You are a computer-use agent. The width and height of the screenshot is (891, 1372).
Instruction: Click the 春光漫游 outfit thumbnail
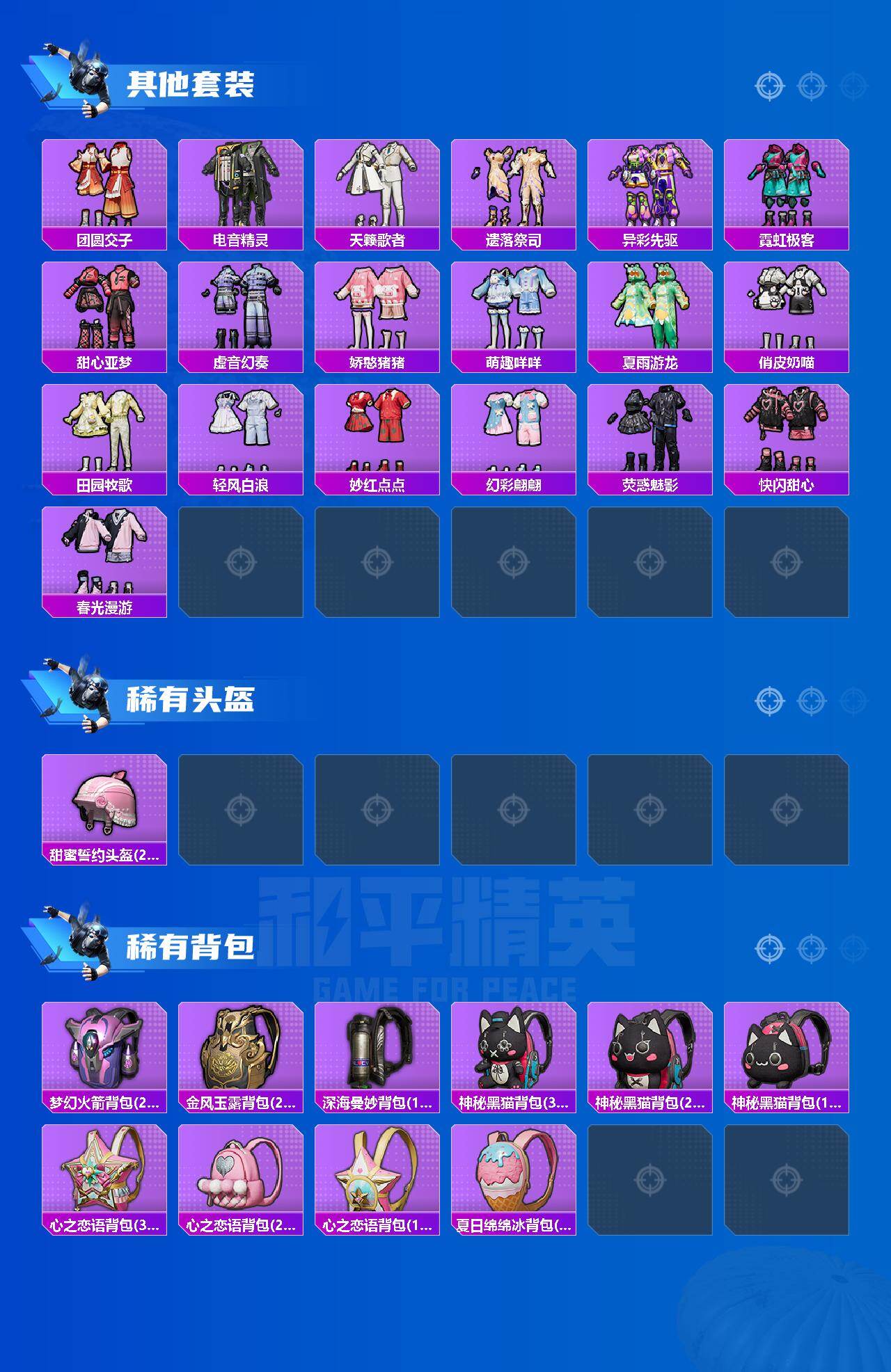pos(104,553)
